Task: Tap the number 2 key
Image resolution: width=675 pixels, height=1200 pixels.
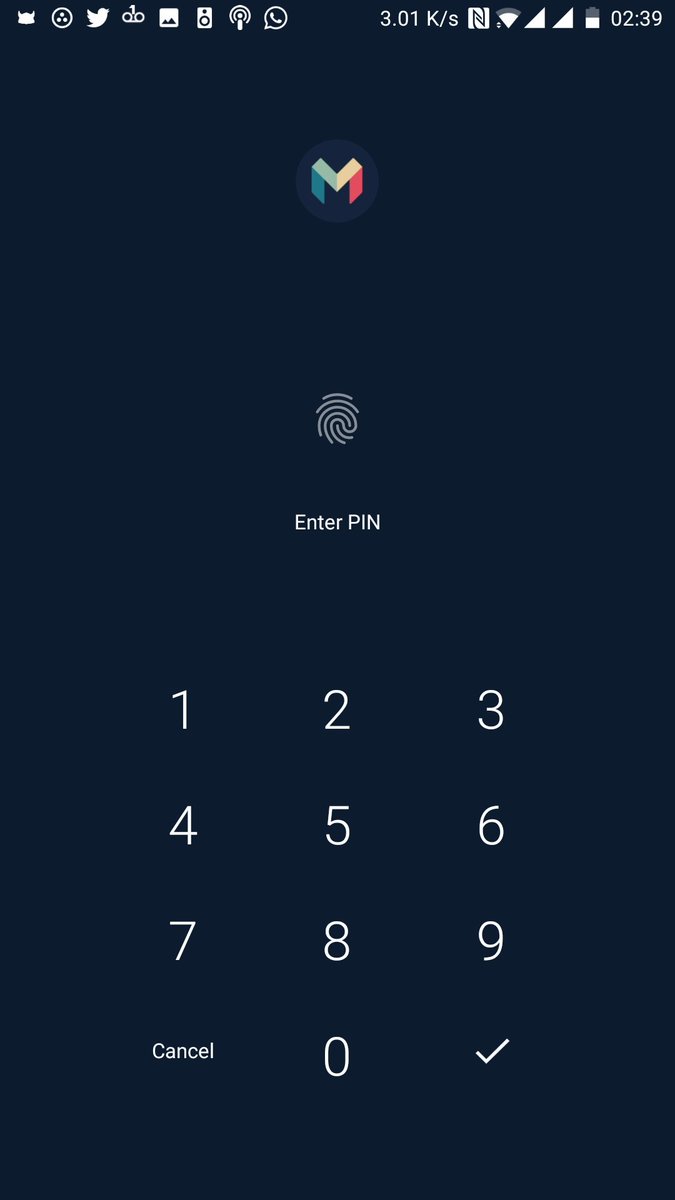Action: point(337,710)
